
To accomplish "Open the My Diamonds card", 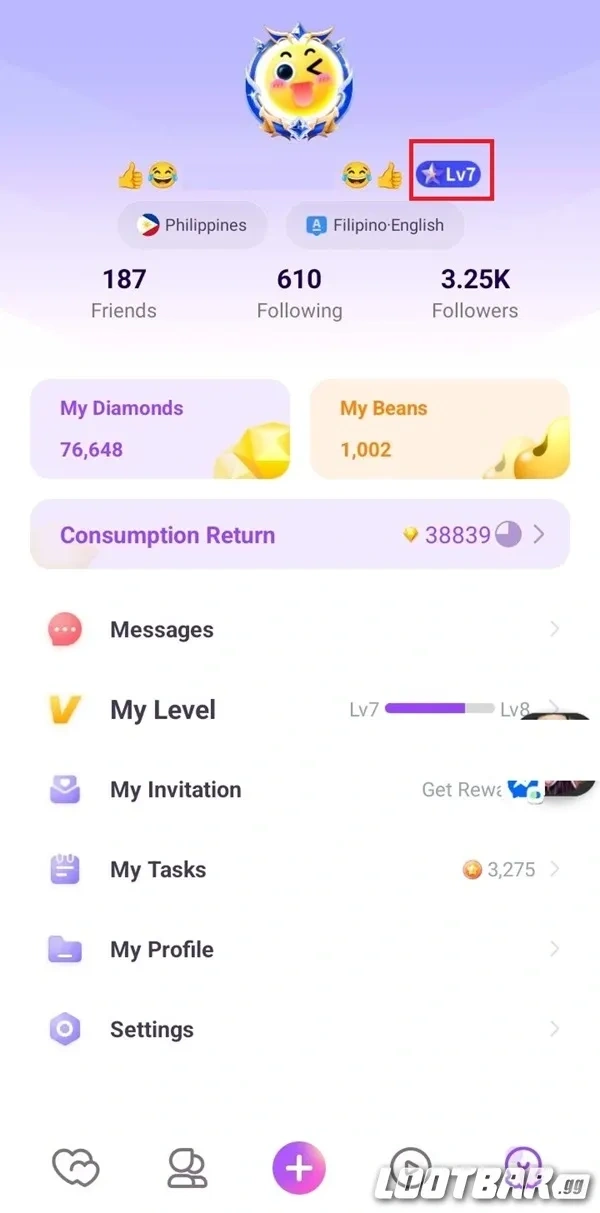I will pos(160,429).
